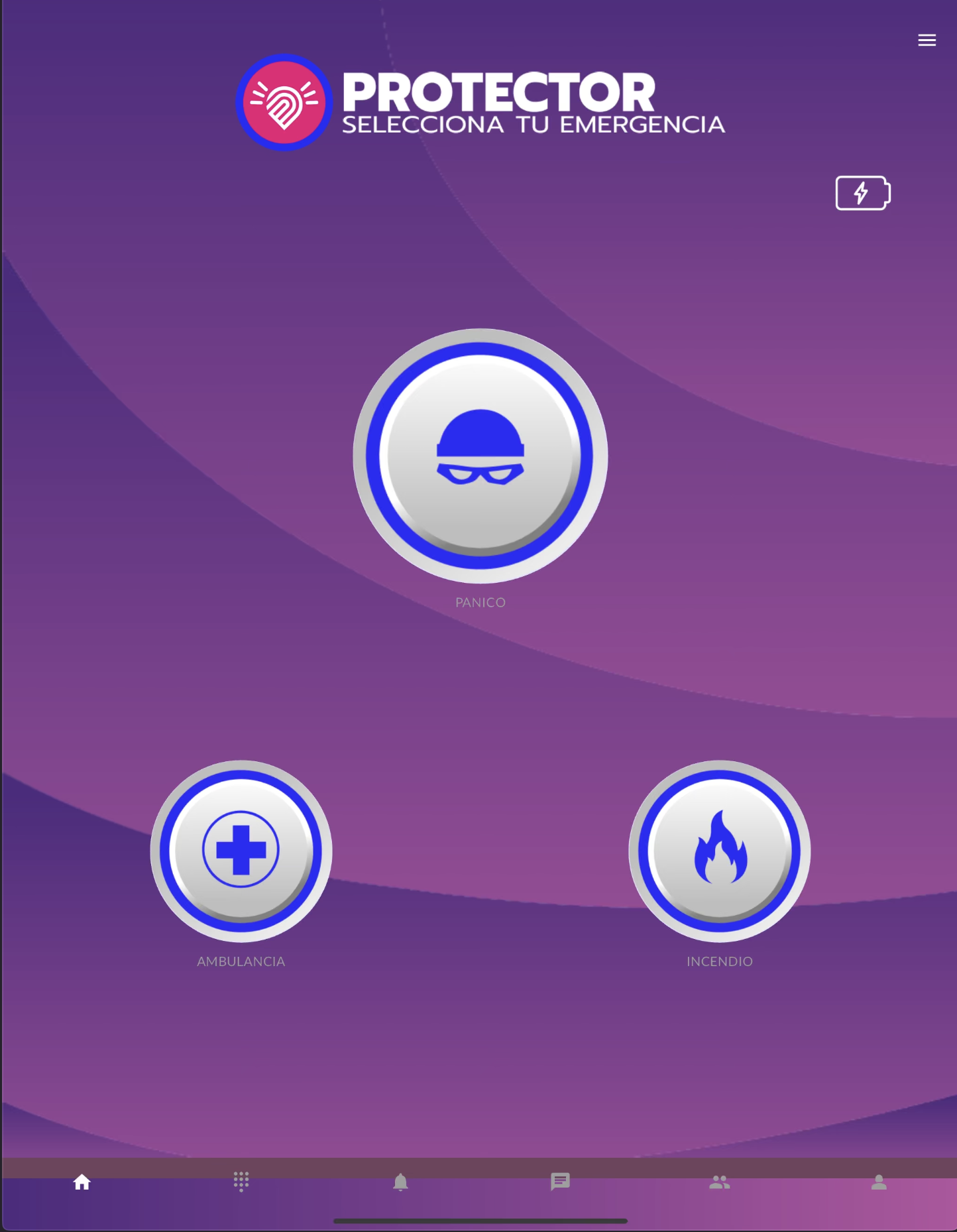This screenshot has width=957, height=1232.
Task: Trigger the PANICO emergency button
Action: [x=480, y=456]
